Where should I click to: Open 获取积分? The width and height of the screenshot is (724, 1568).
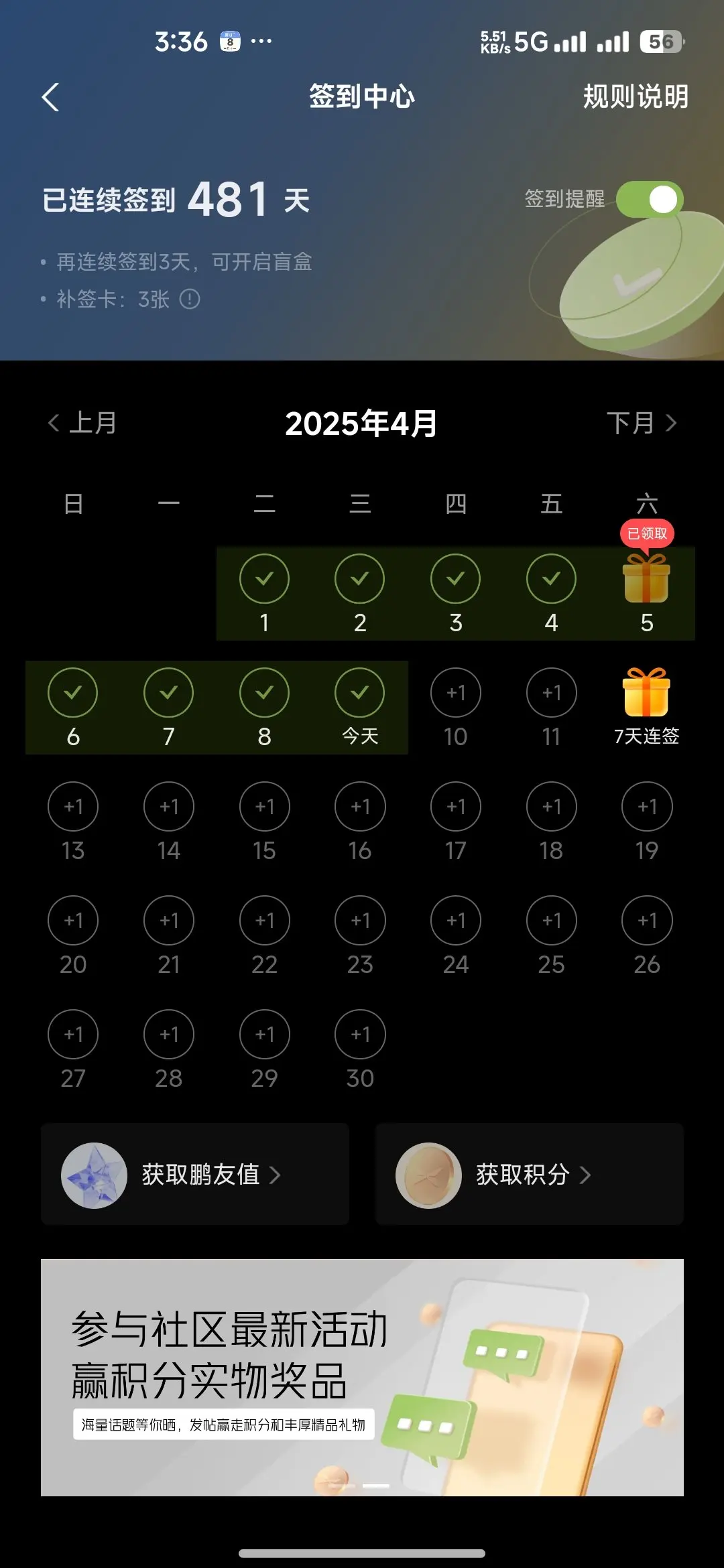pos(529,1175)
